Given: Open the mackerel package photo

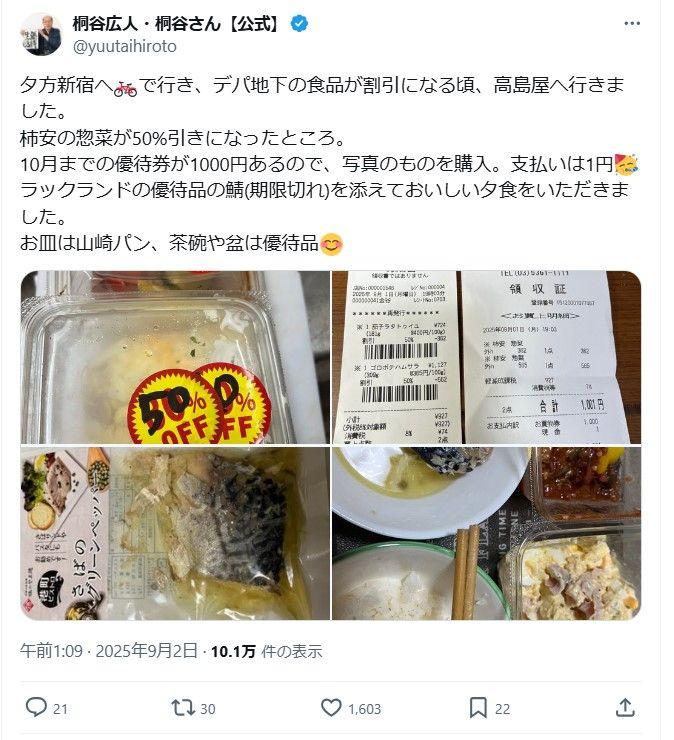Looking at the screenshot, I should 175,533.
